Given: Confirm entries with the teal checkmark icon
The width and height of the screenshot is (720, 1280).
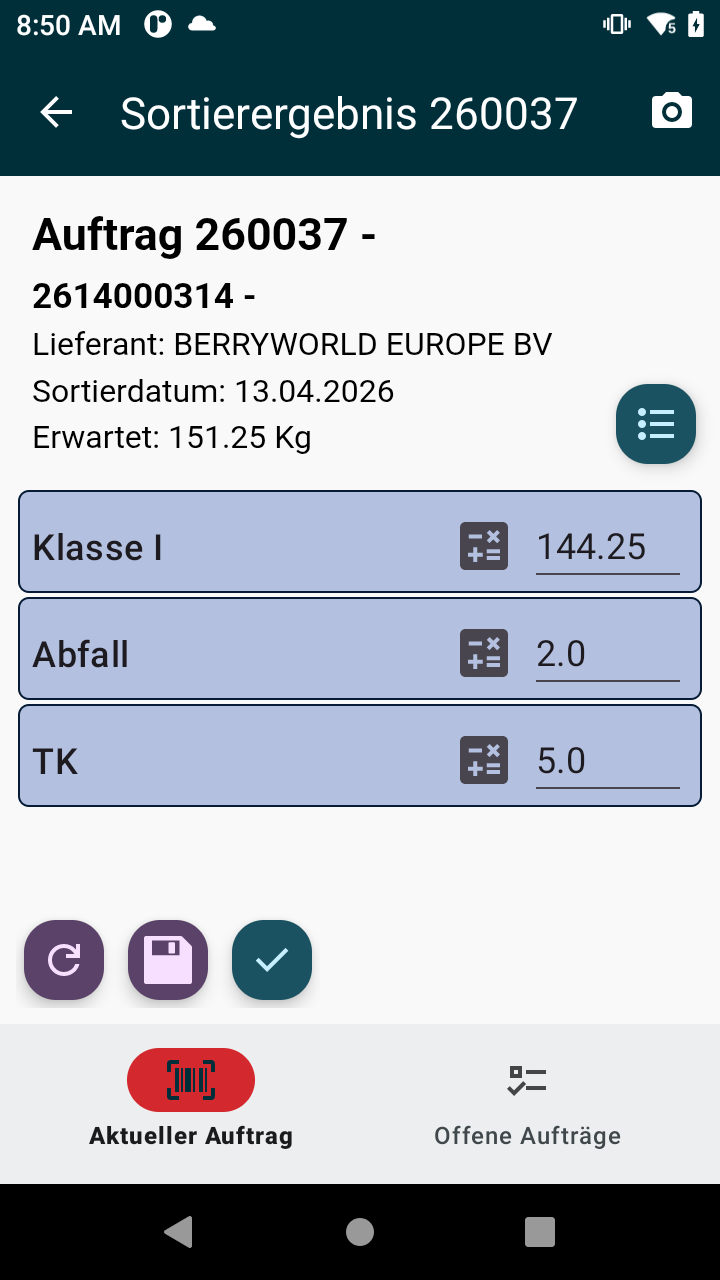Looking at the screenshot, I should coord(271,959).
